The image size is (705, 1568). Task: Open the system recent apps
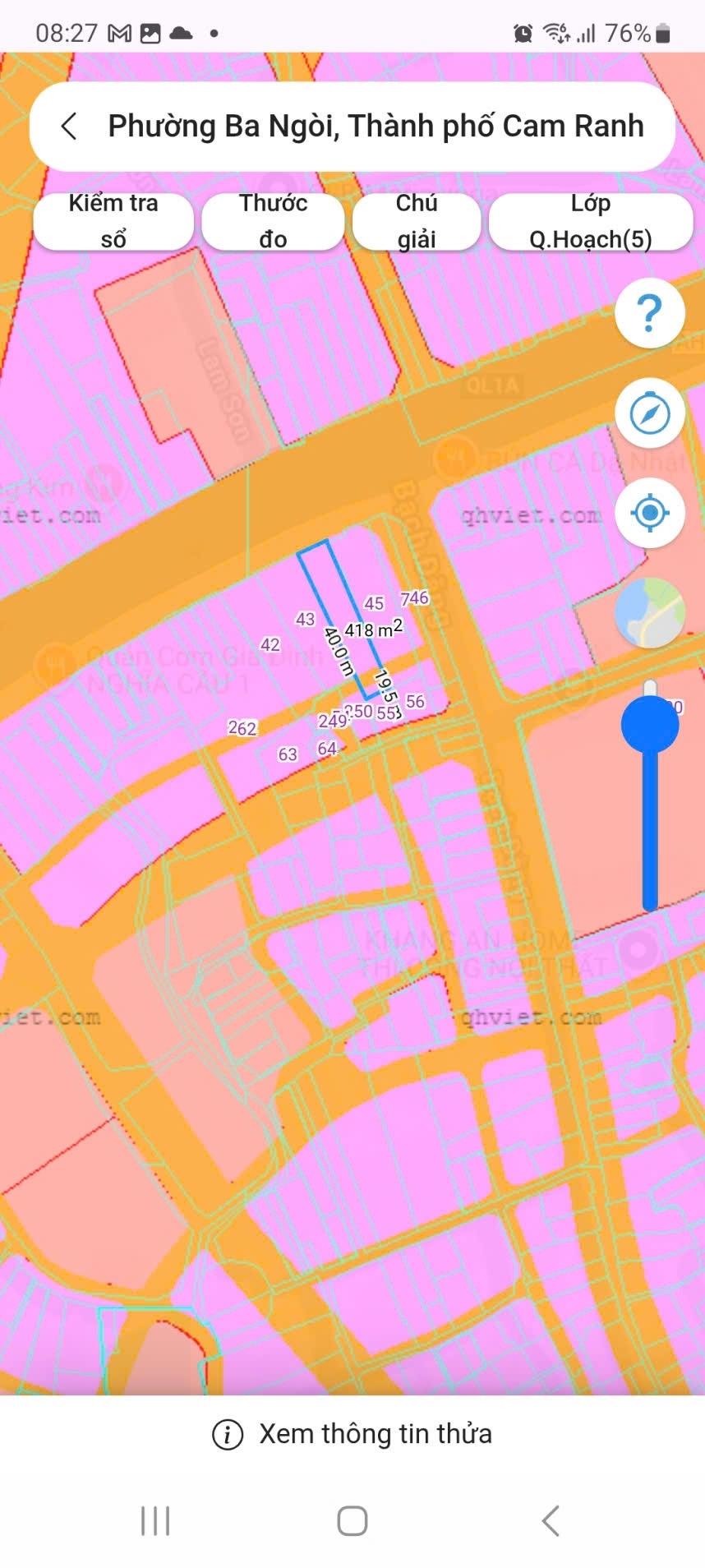coord(155,1521)
